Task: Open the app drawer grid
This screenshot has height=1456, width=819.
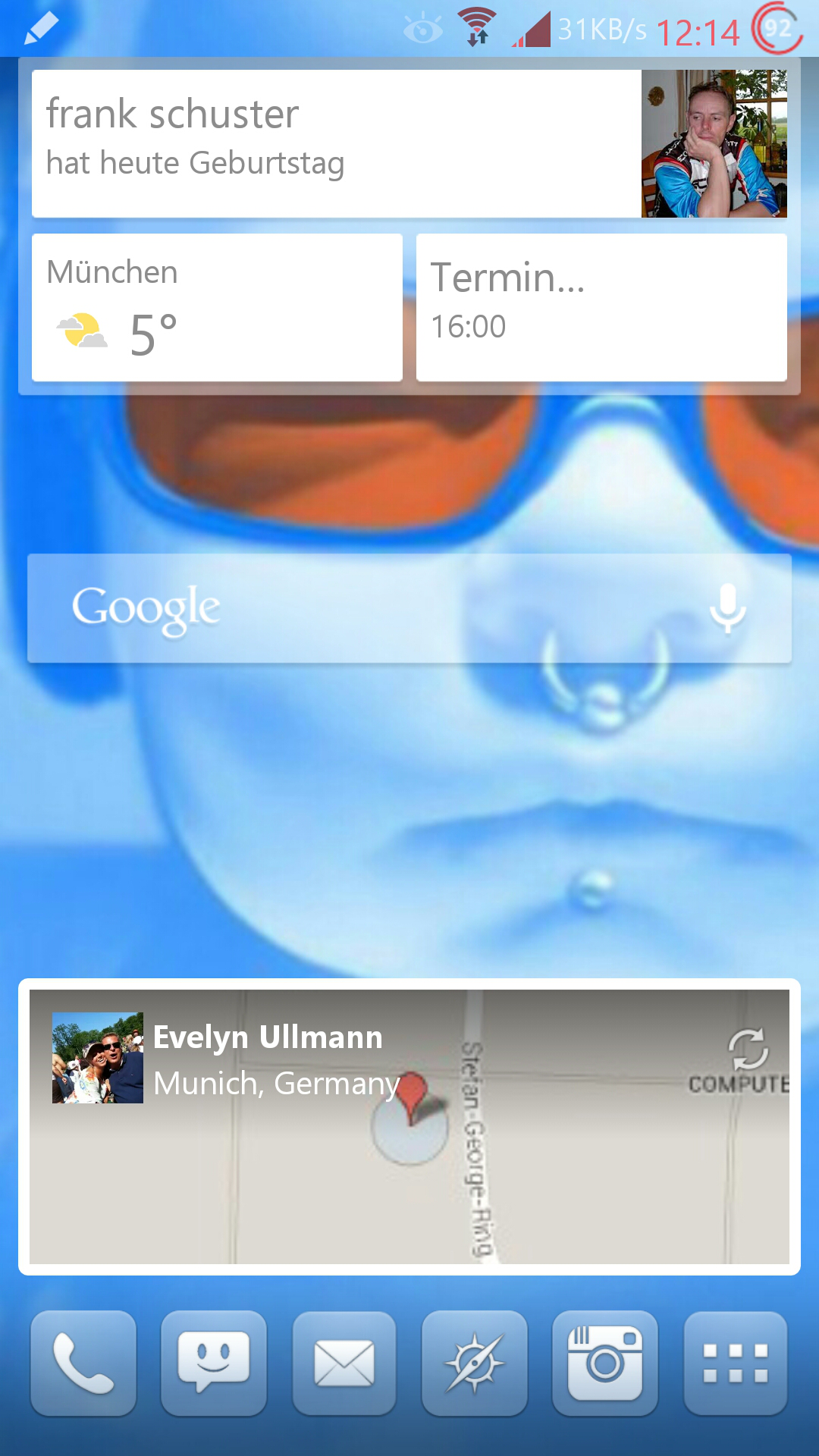Action: tap(736, 1363)
